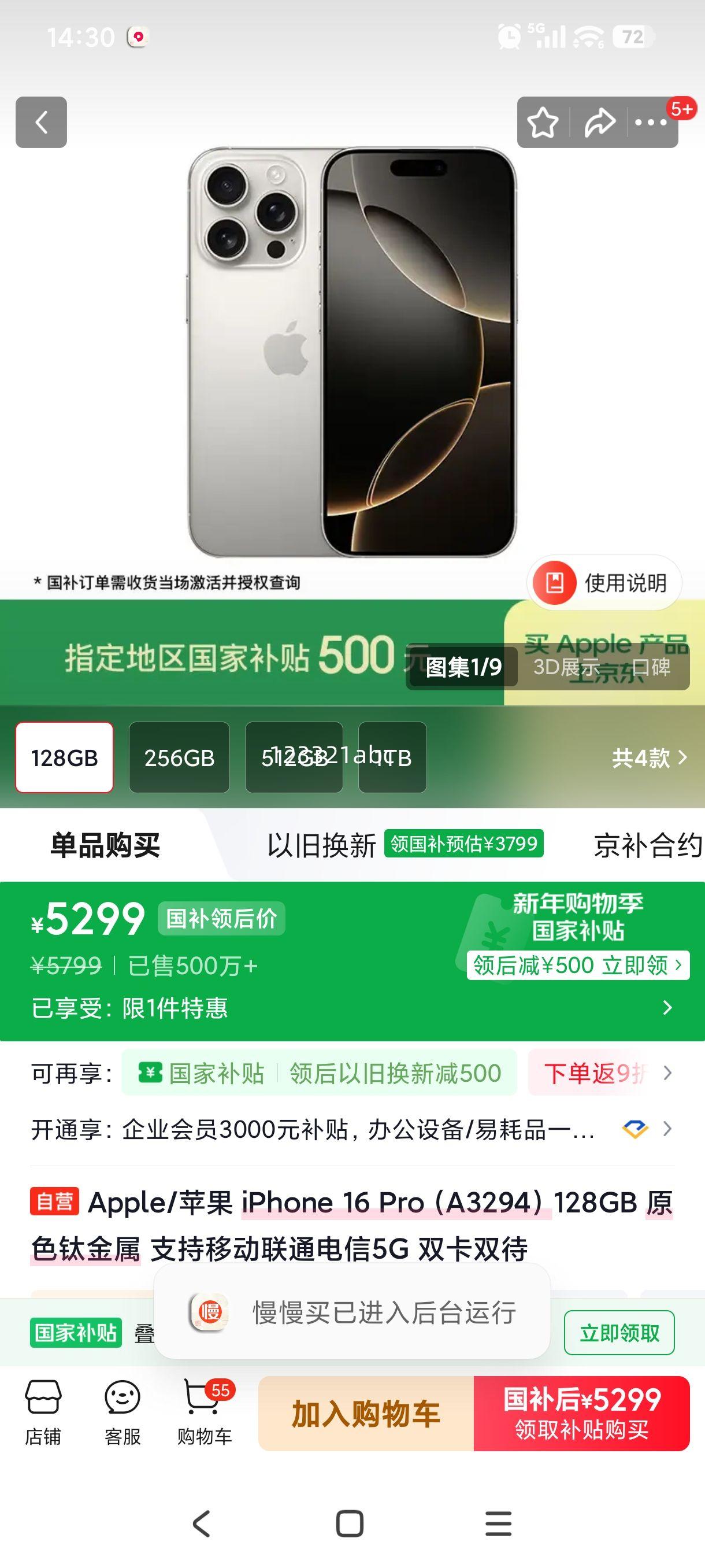The width and height of the screenshot is (705, 1568).
Task: Choose the 512GB storage variant
Action: [x=294, y=758]
